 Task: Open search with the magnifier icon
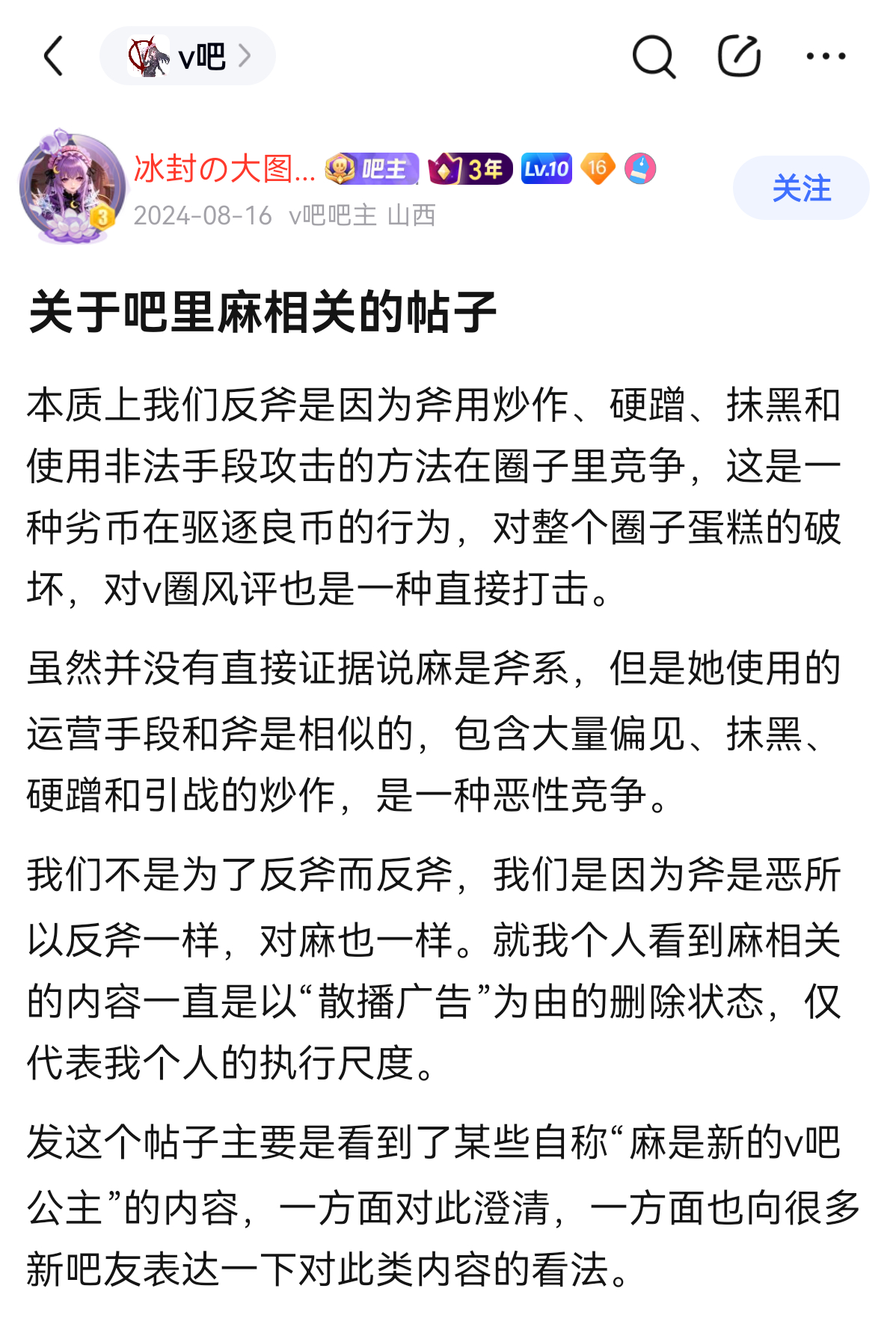[654, 56]
